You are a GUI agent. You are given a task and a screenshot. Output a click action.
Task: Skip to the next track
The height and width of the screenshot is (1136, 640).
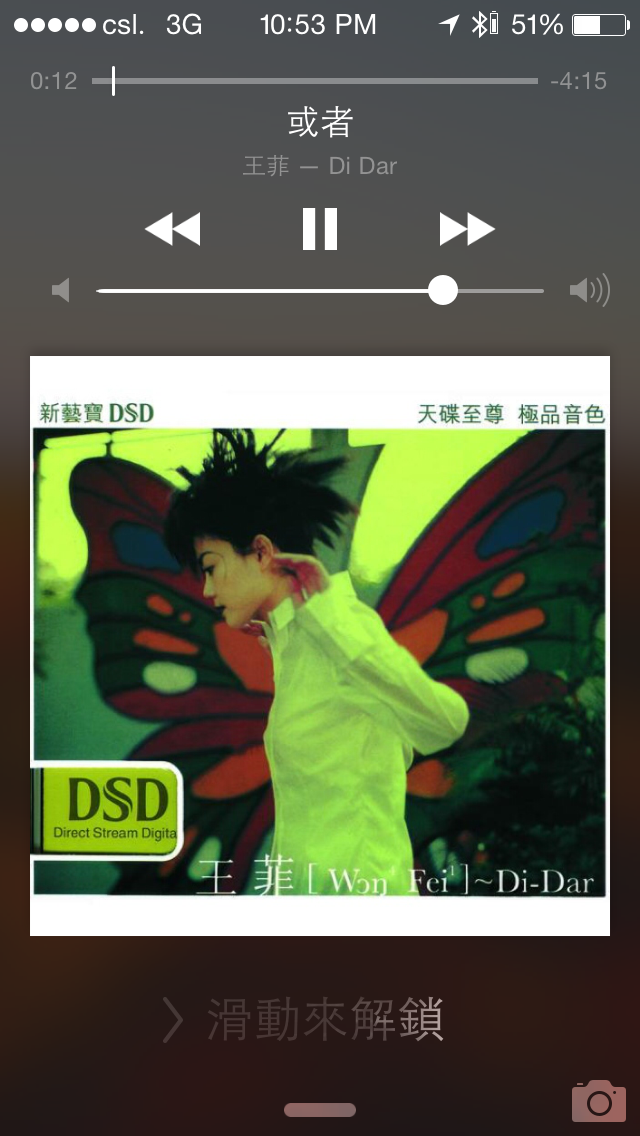point(466,229)
